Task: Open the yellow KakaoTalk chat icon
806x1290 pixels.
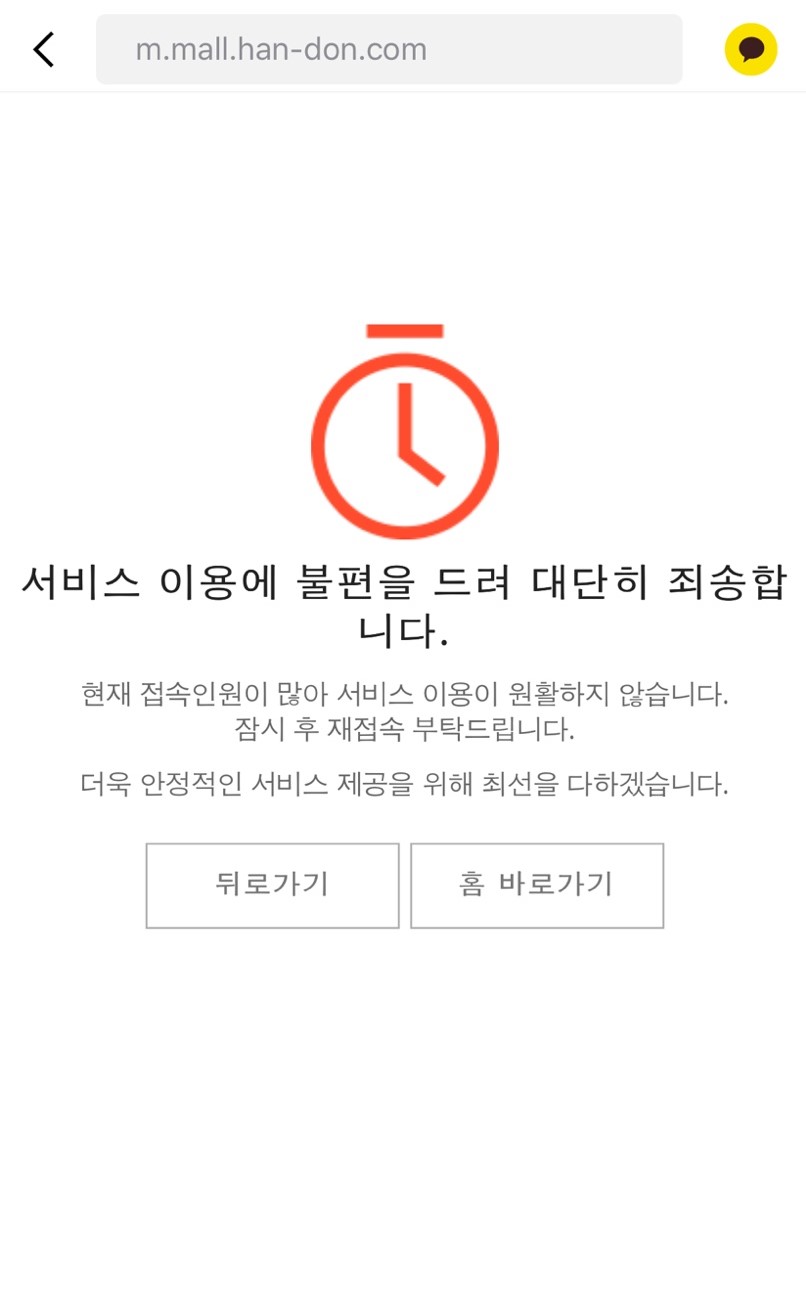Action: click(751, 49)
